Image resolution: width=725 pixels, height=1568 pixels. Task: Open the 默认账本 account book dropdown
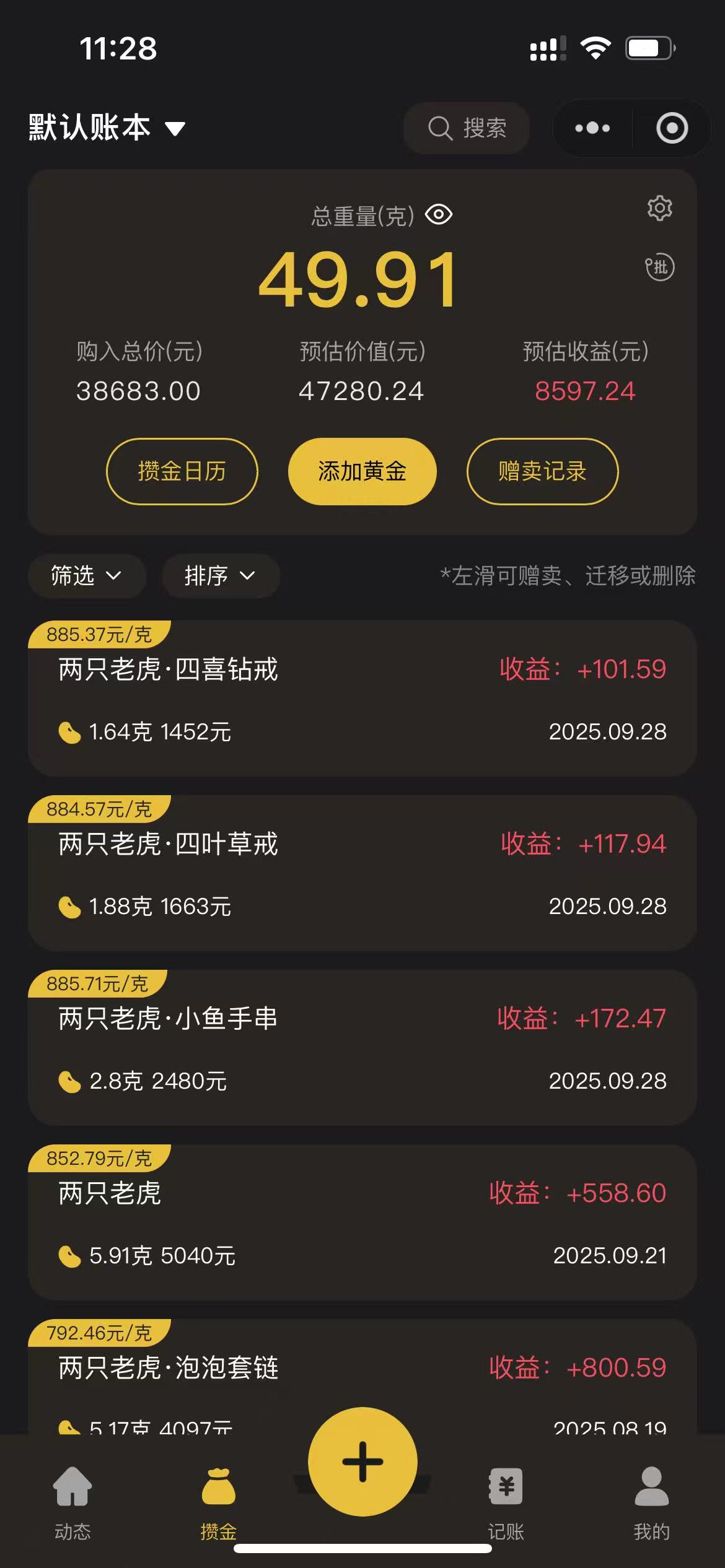pyautogui.click(x=107, y=128)
